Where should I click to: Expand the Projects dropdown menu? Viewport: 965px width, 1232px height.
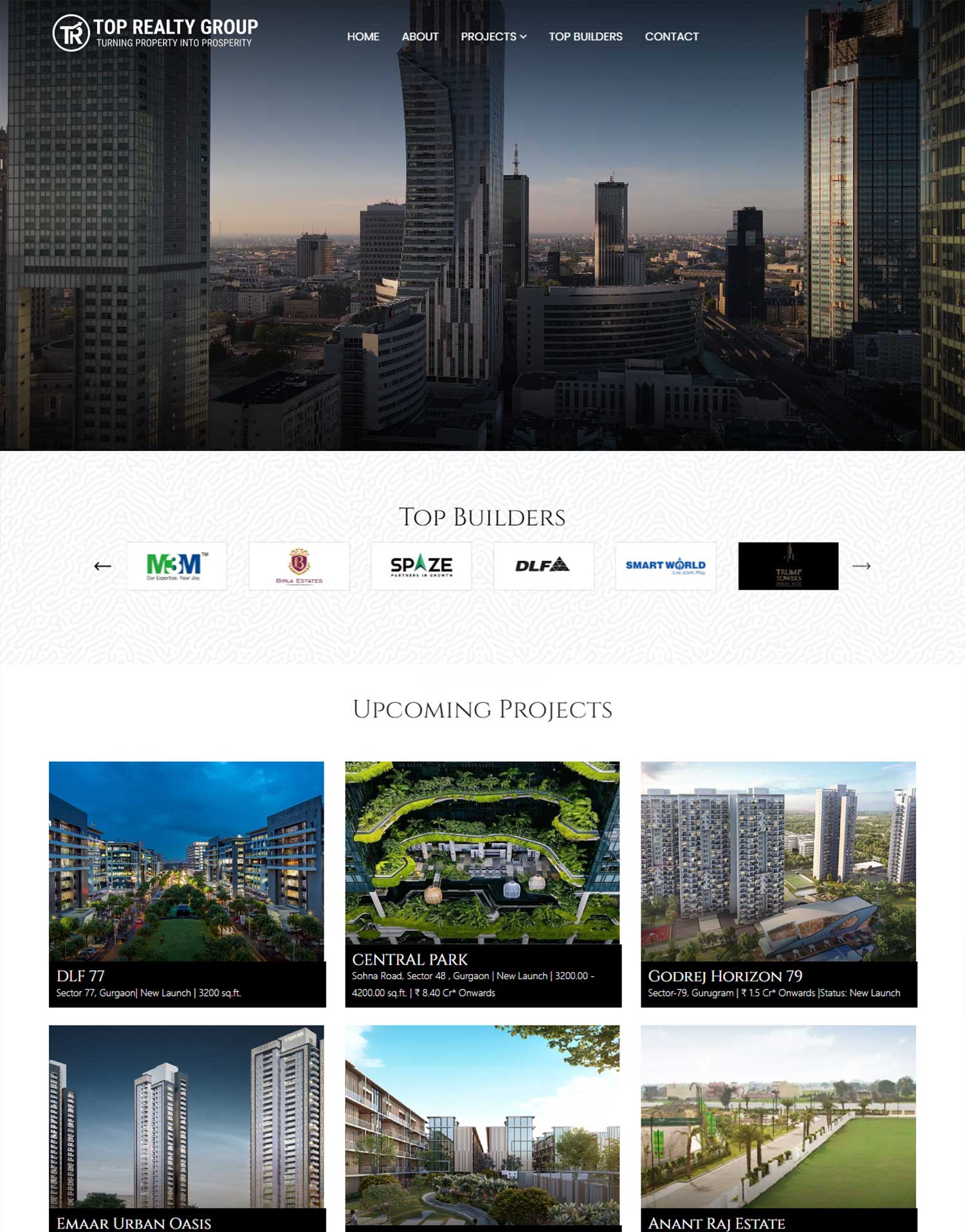(493, 37)
